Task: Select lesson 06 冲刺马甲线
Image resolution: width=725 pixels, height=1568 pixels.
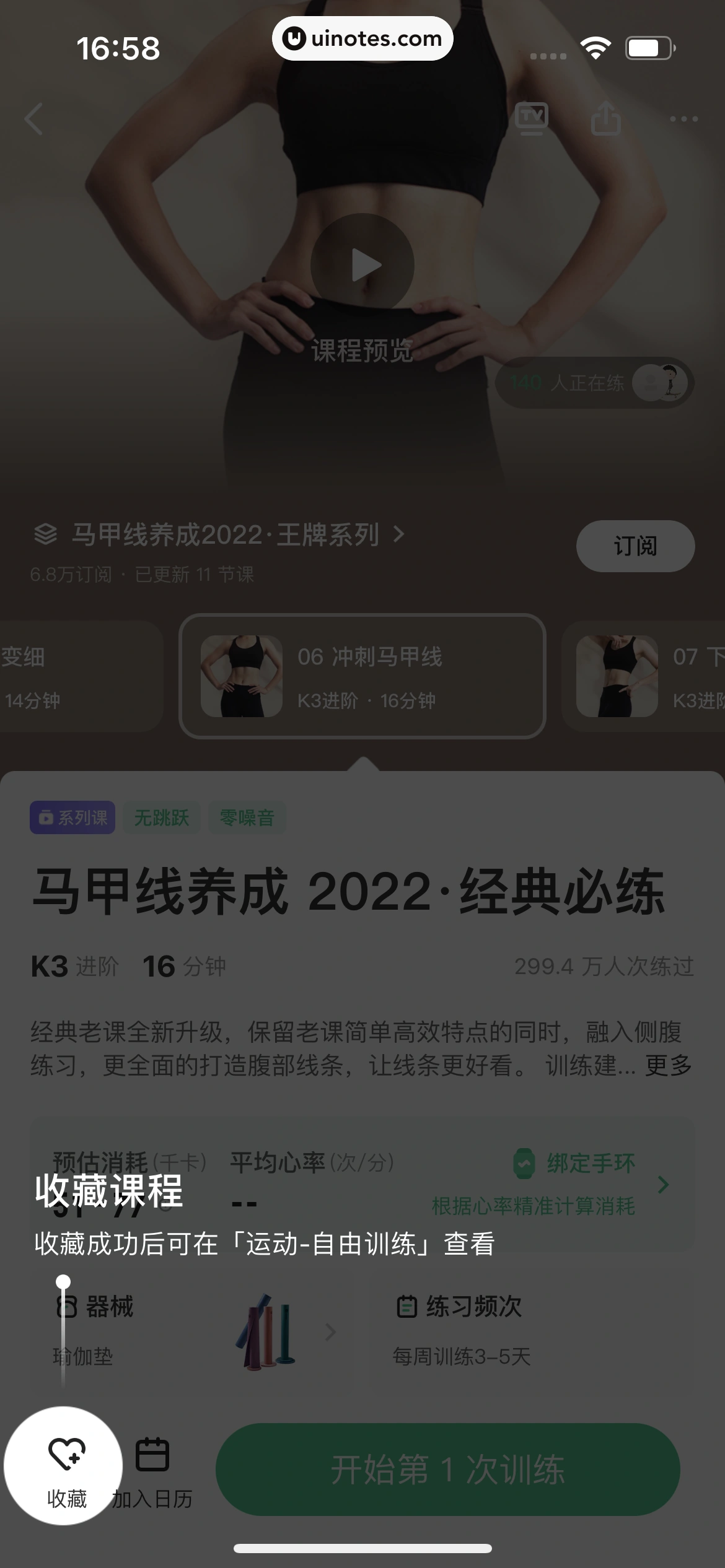Action: pos(362,677)
